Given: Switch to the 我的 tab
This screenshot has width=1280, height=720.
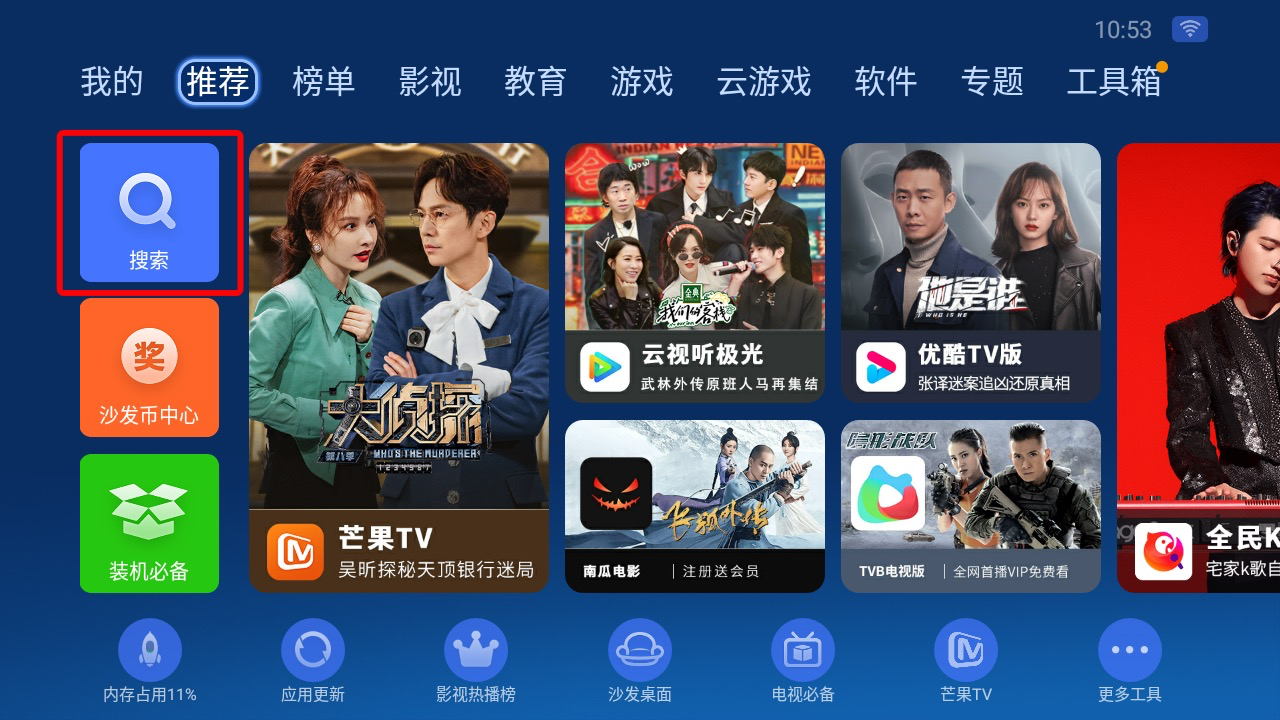Looking at the screenshot, I should [112, 81].
